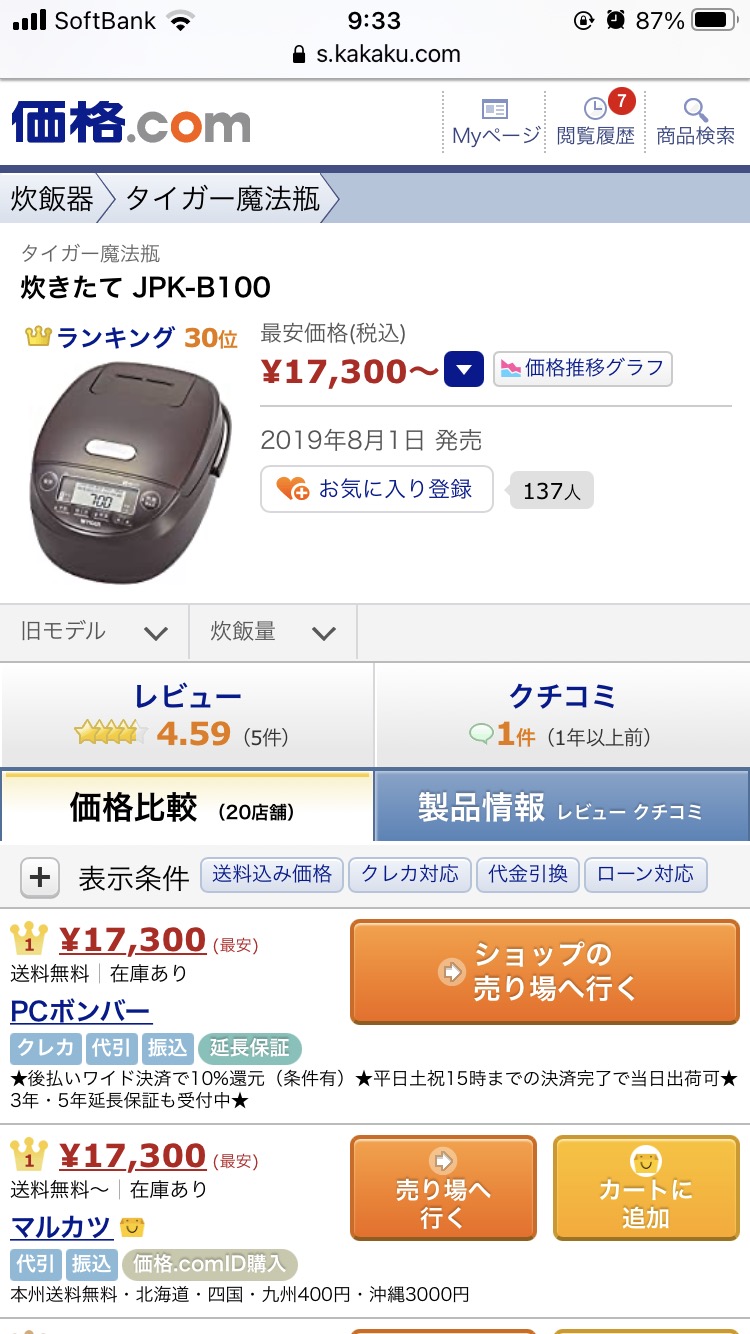Select the クレカ対応 filter chip
This screenshot has height=1334, width=750.
click(x=409, y=874)
